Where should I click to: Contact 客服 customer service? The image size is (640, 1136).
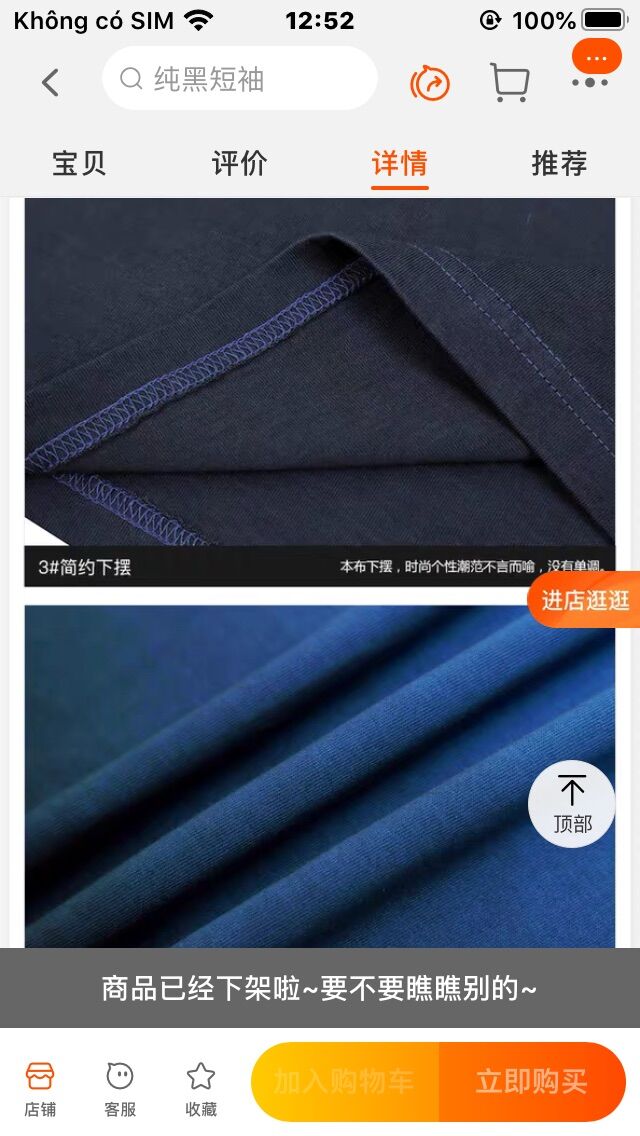pyautogui.click(x=120, y=1089)
